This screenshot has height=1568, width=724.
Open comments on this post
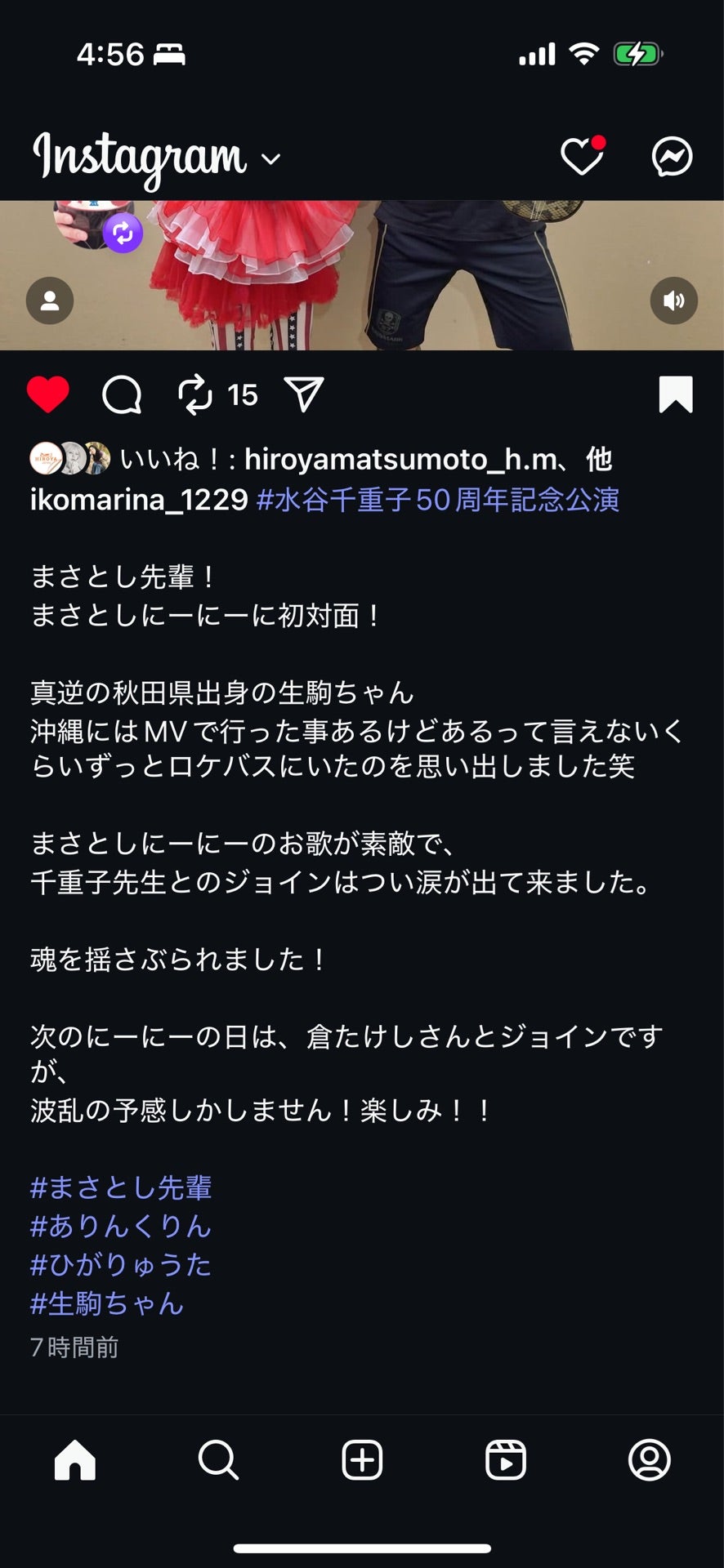point(122,394)
